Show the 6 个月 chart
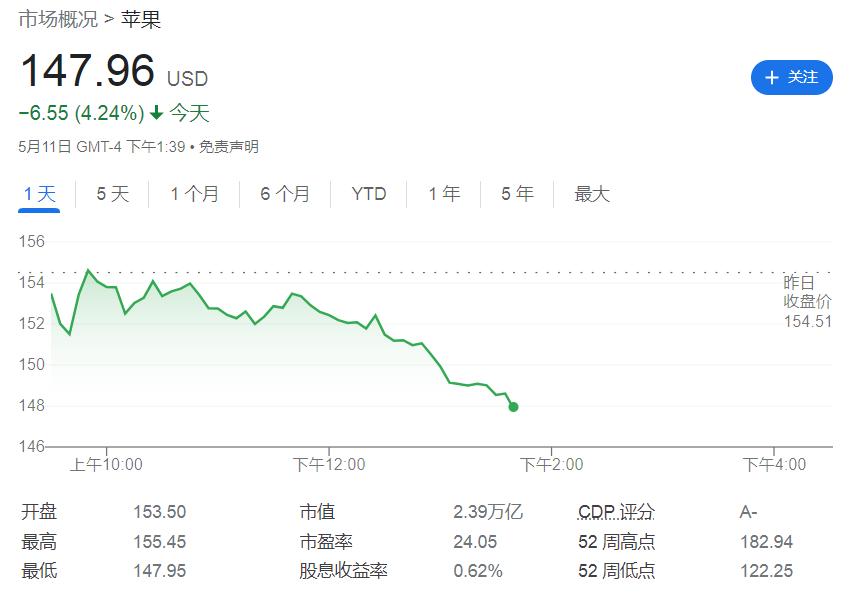 click(x=285, y=194)
